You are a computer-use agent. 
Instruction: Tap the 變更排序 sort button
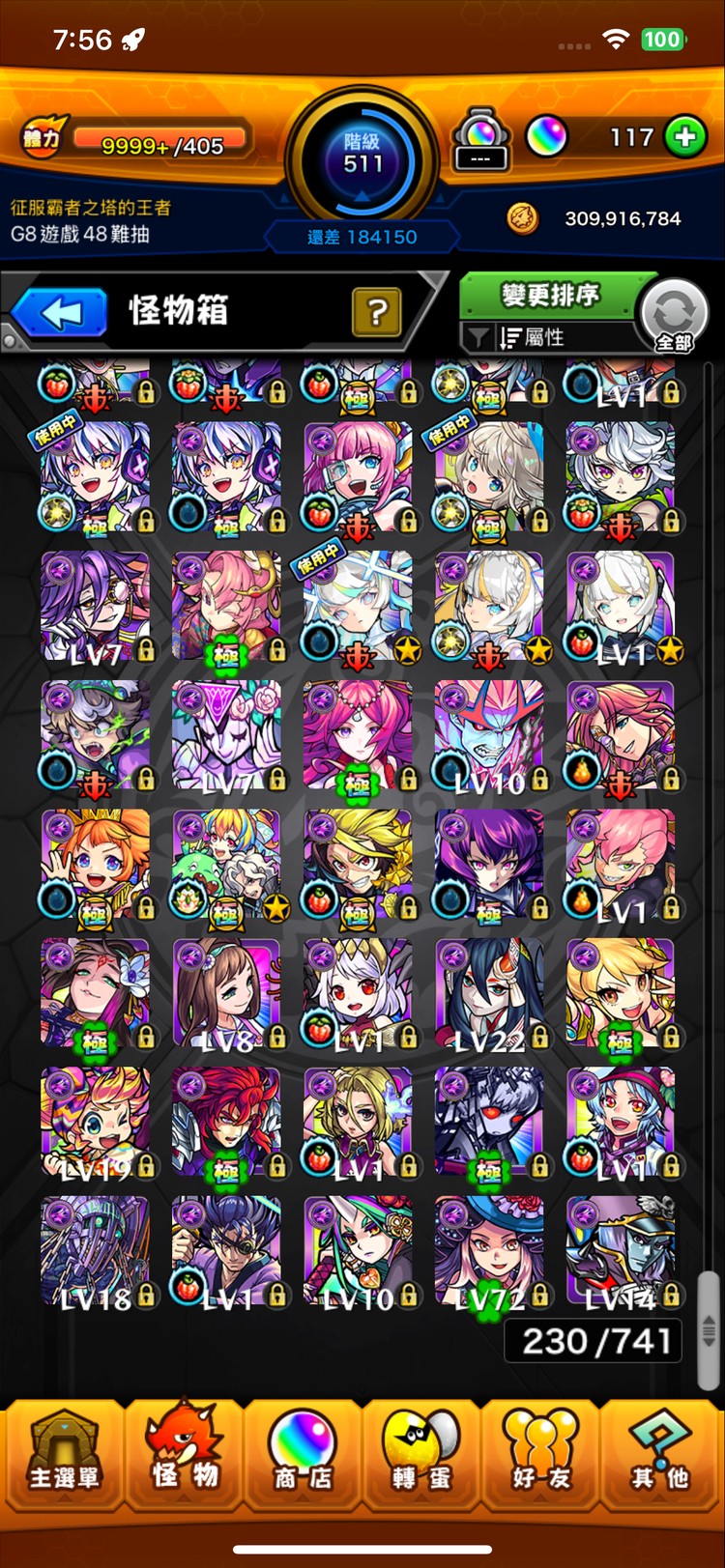[x=549, y=295]
